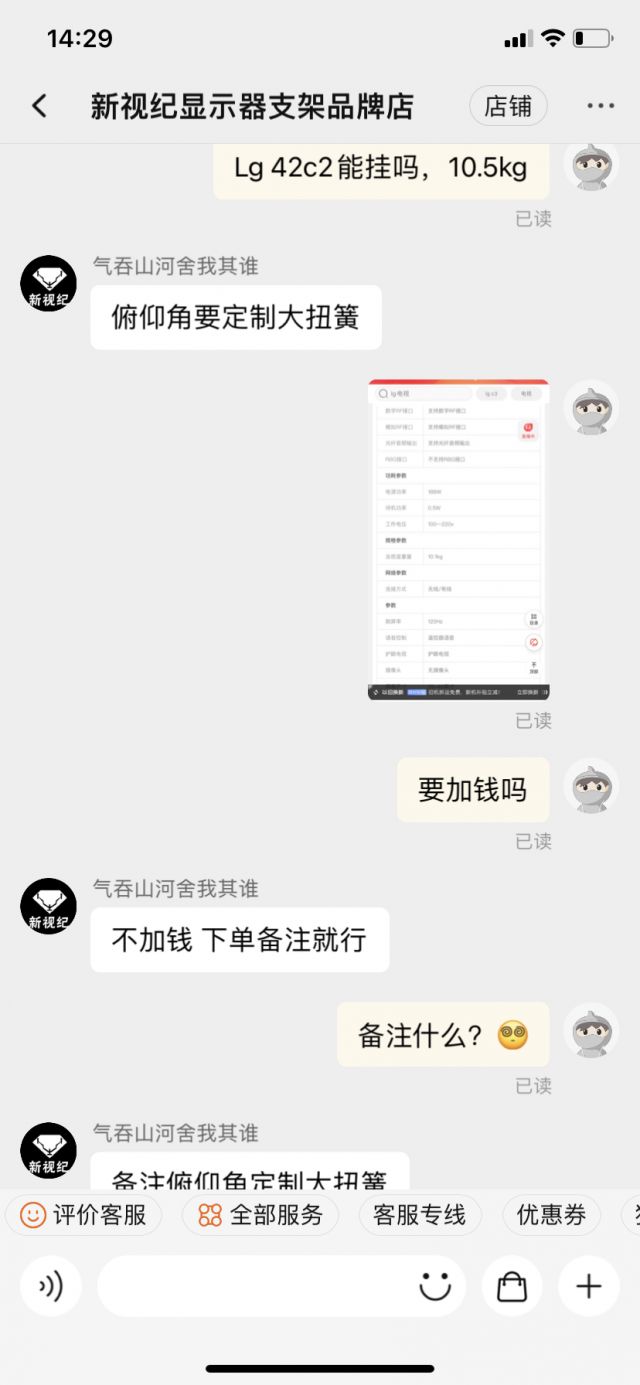Focus the message text field
Viewport: 640px width, 1385px height.
point(255,1286)
